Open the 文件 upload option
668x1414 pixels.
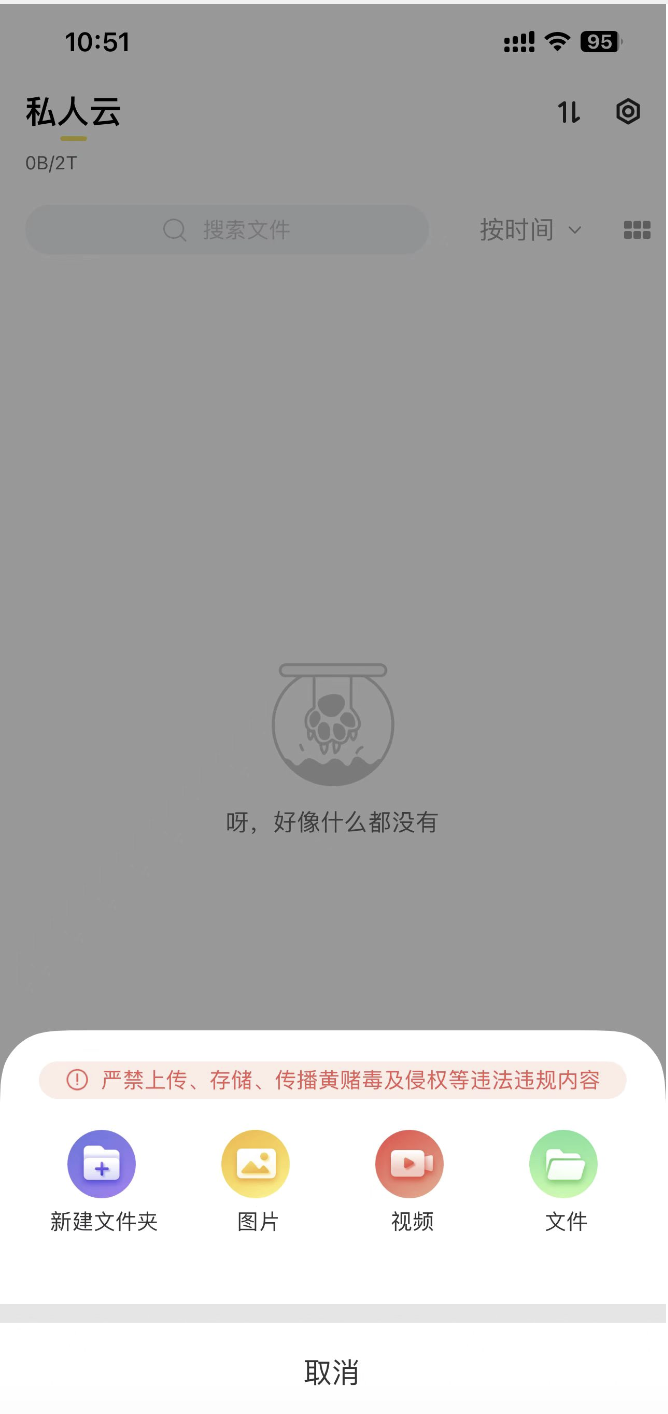click(564, 1165)
